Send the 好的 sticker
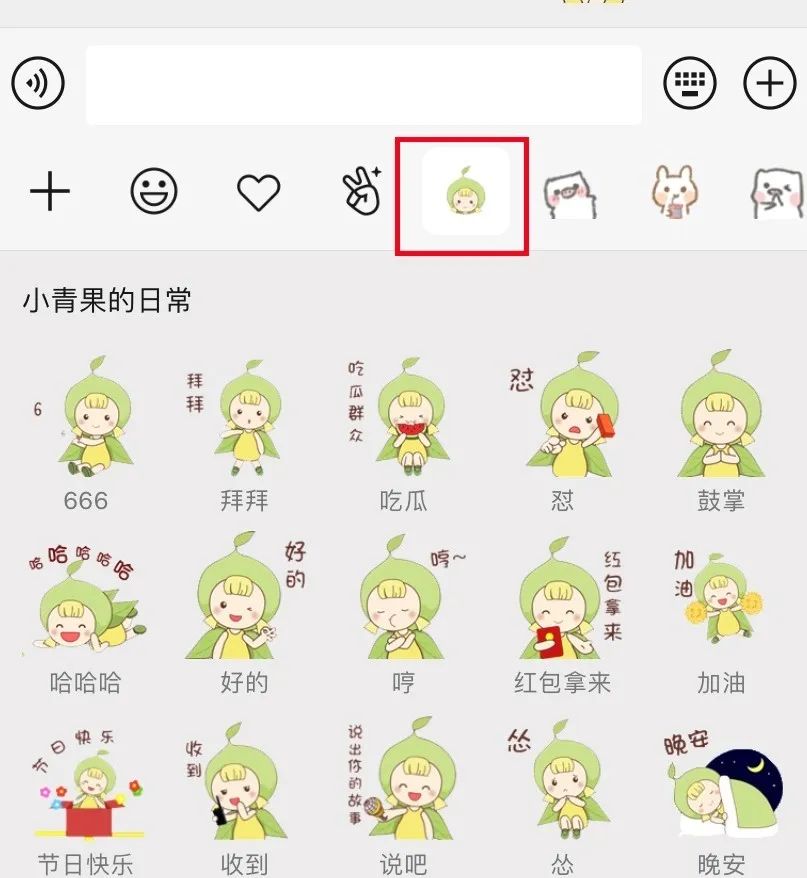Screen dimensions: 807x878 tap(243, 603)
